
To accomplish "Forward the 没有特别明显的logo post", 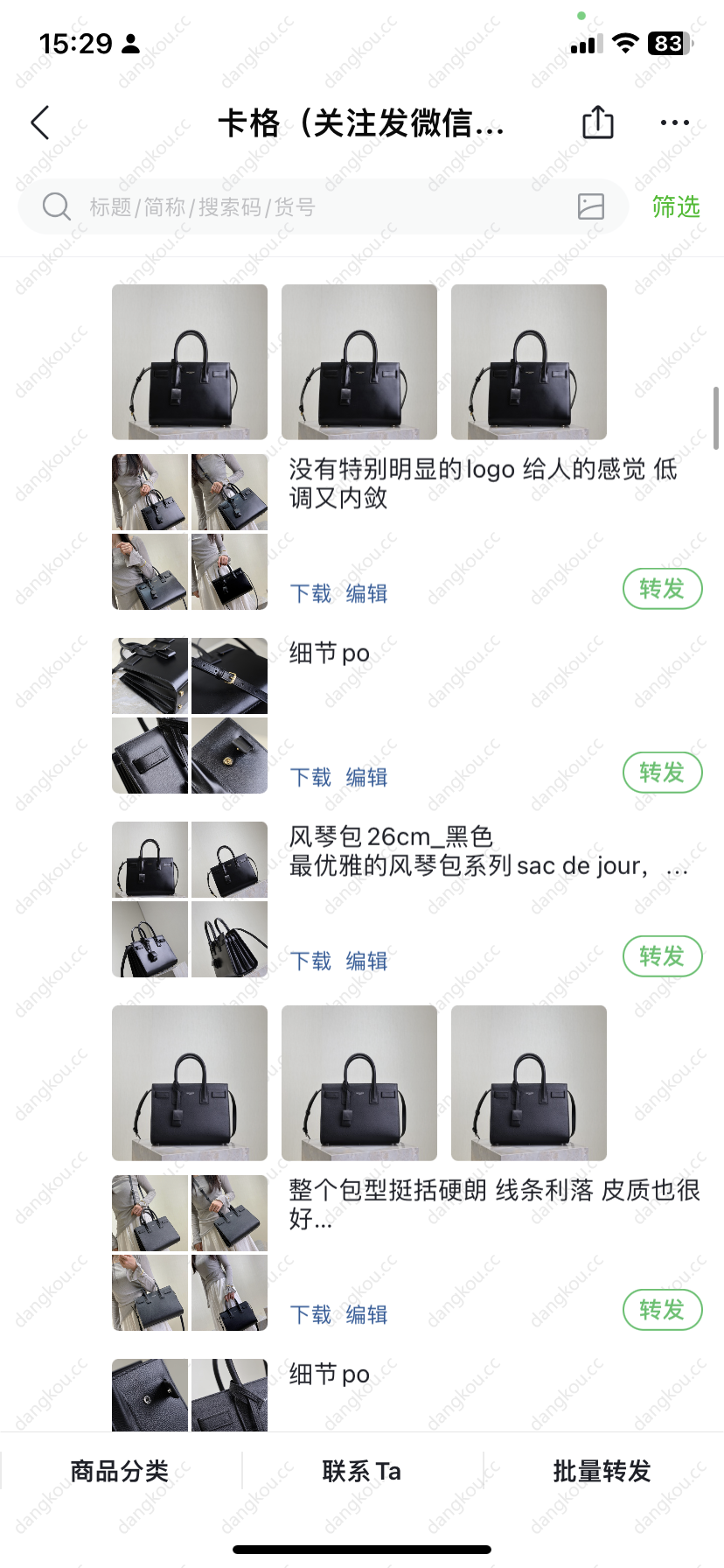I will (662, 589).
